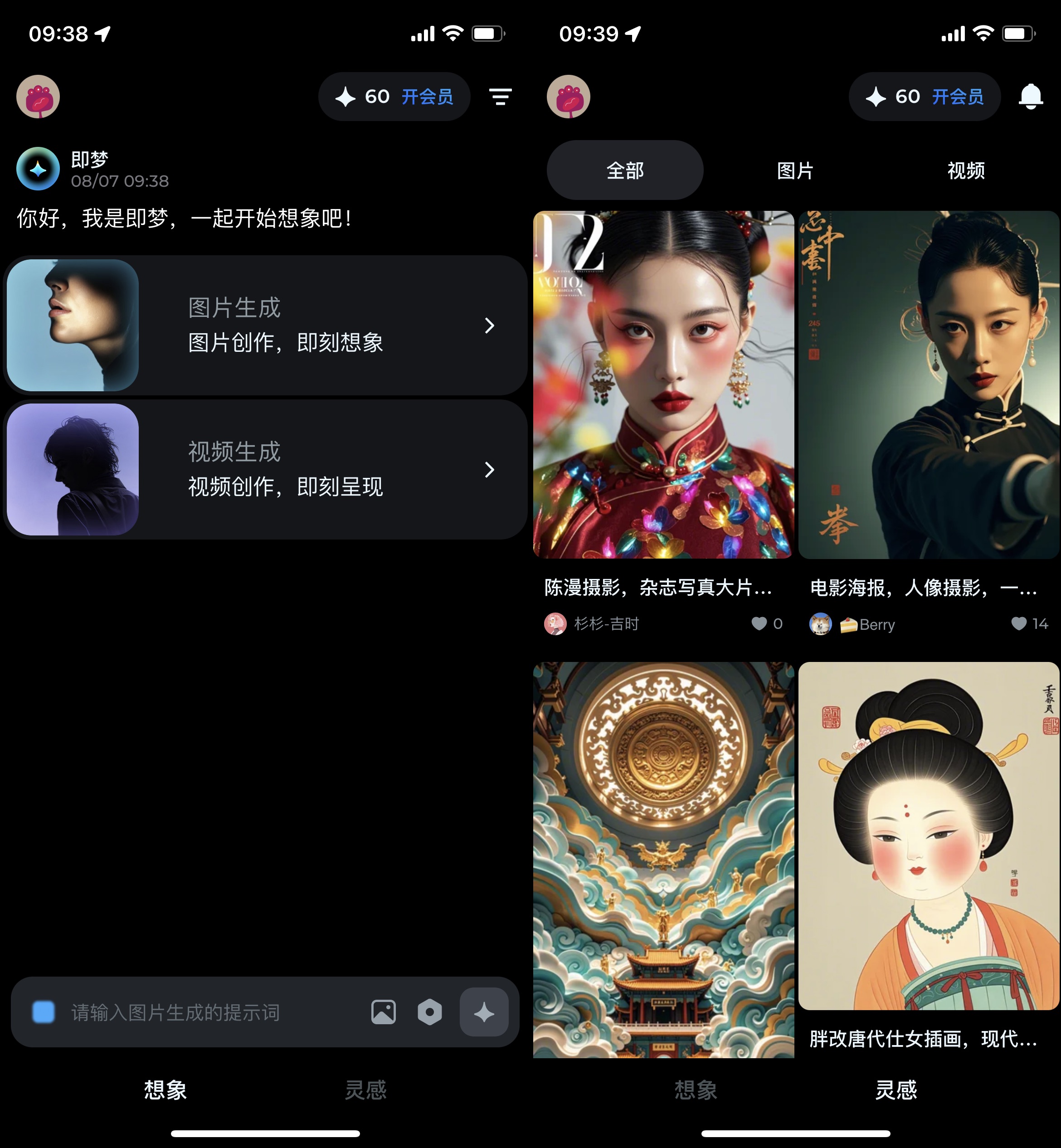Switch to the 图片 category tab
1061x1148 pixels.
pyautogui.click(x=795, y=170)
